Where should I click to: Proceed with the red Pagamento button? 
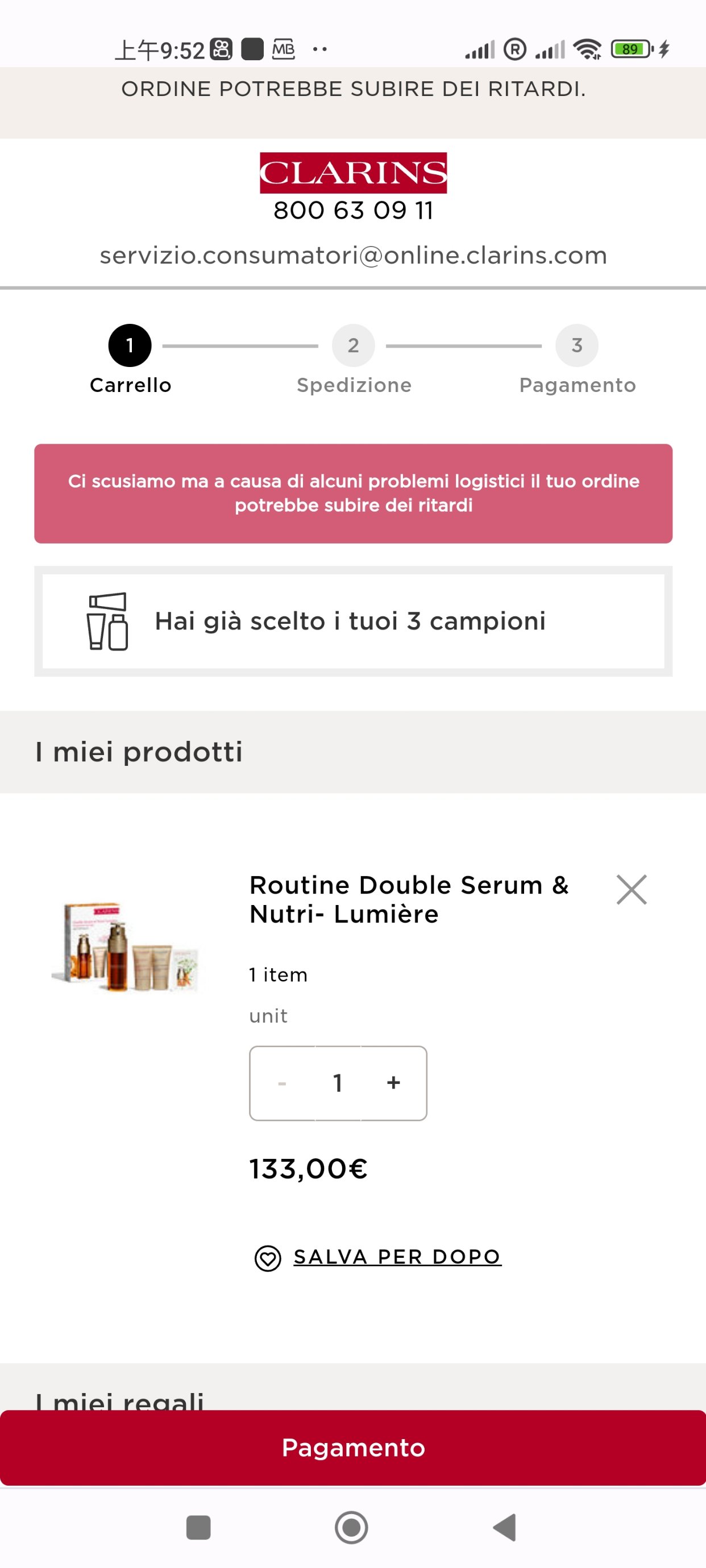click(x=354, y=1448)
